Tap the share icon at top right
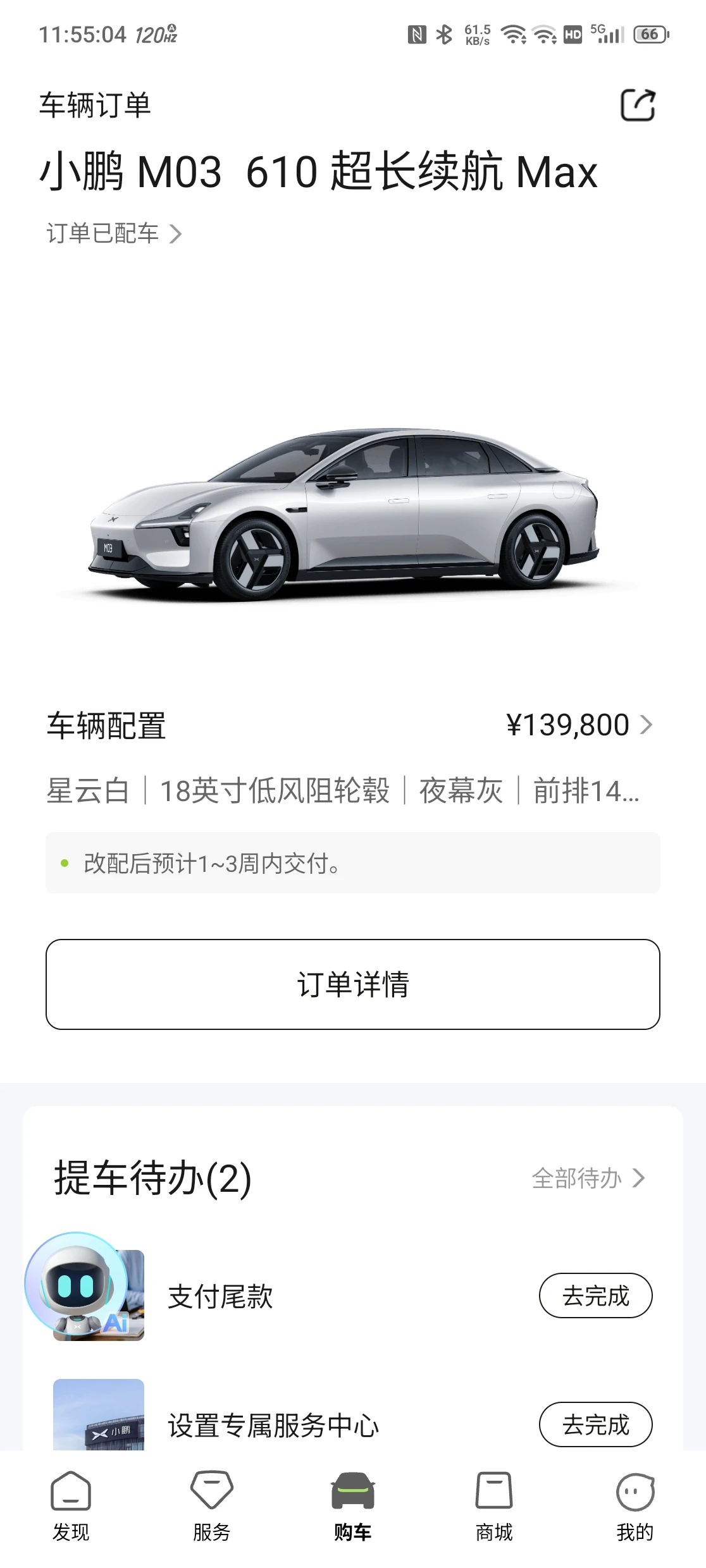Viewport: 706px width, 1568px height. point(638,105)
